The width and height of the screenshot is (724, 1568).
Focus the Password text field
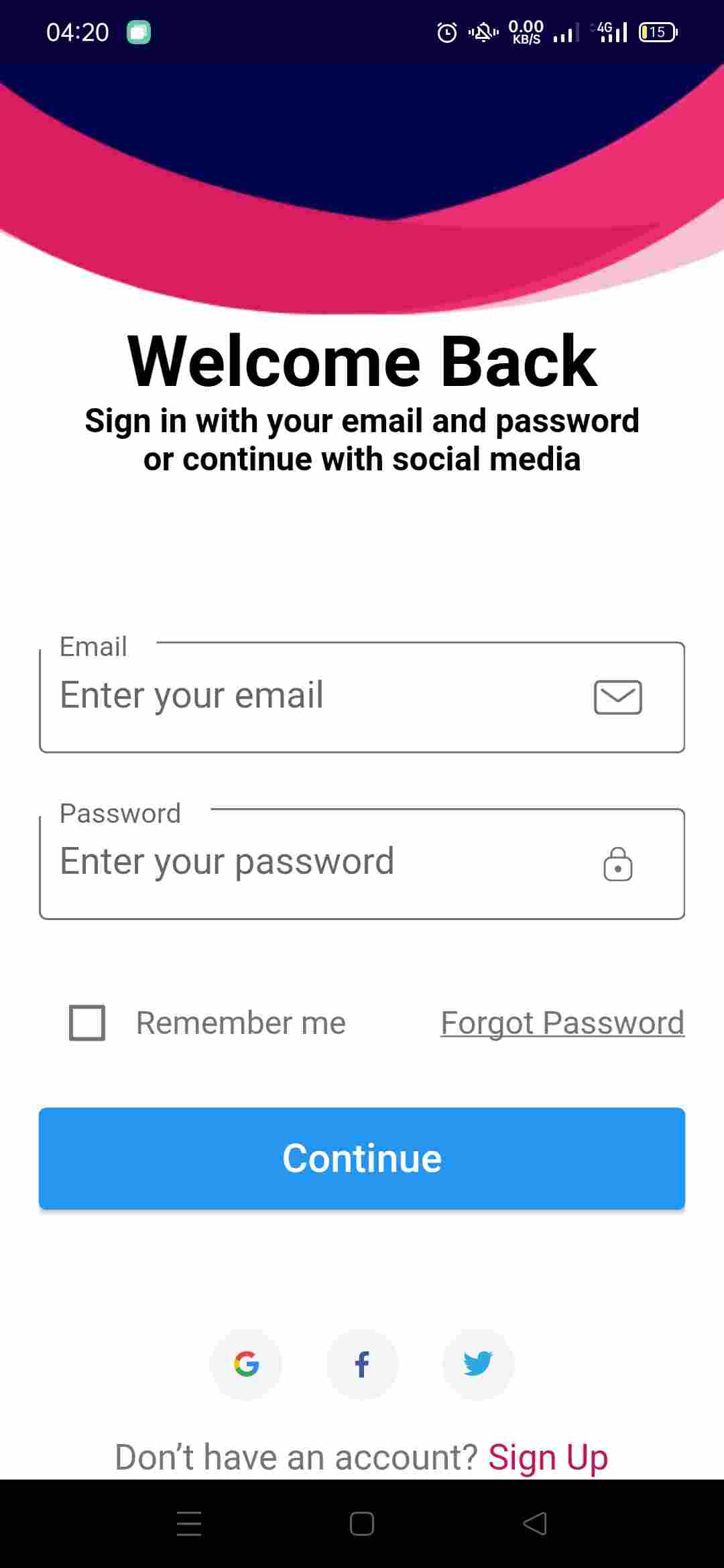click(x=315, y=863)
